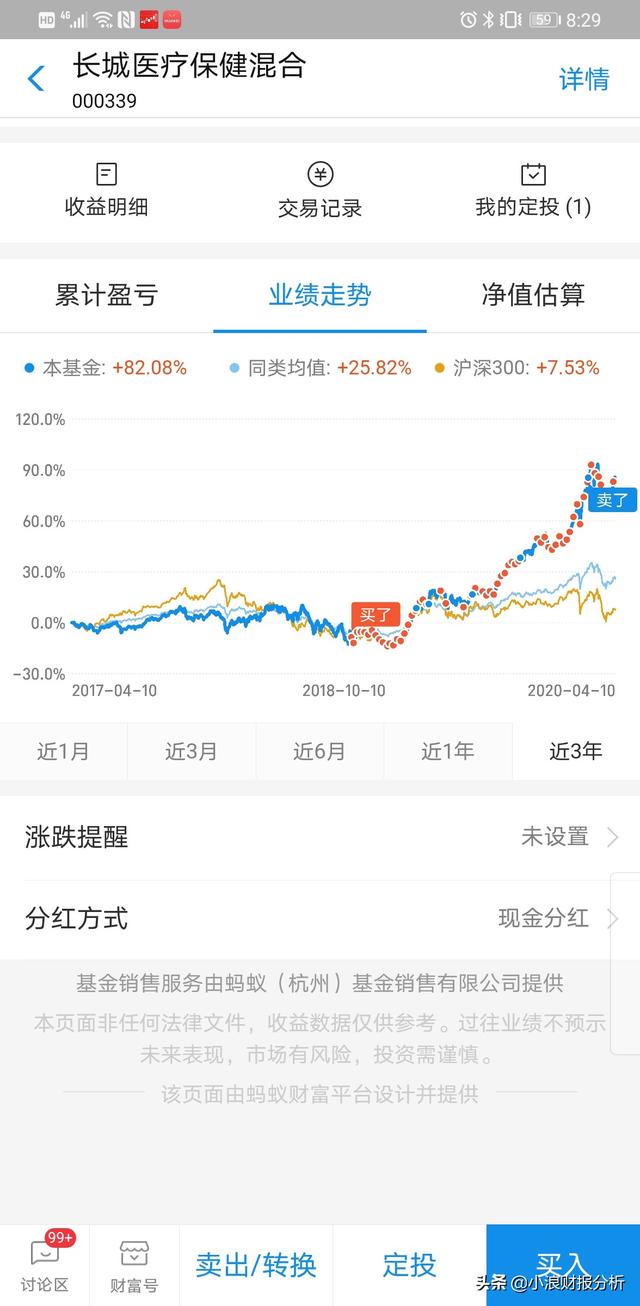Open the 涨跌提醒 alert setting
640x1306 pixels.
pyautogui.click(x=320, y=837)
